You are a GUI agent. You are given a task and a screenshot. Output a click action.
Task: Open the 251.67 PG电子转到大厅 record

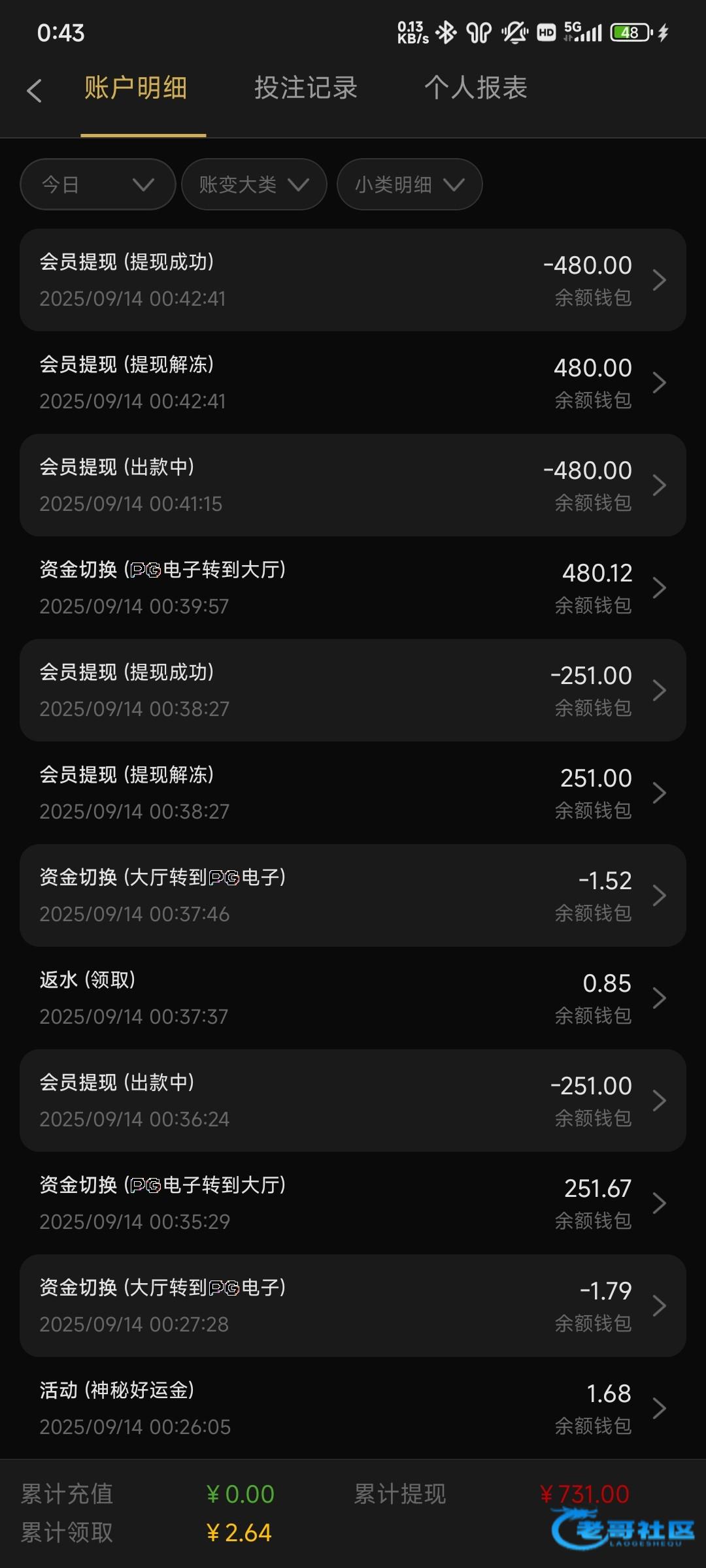click(353, 1203)
